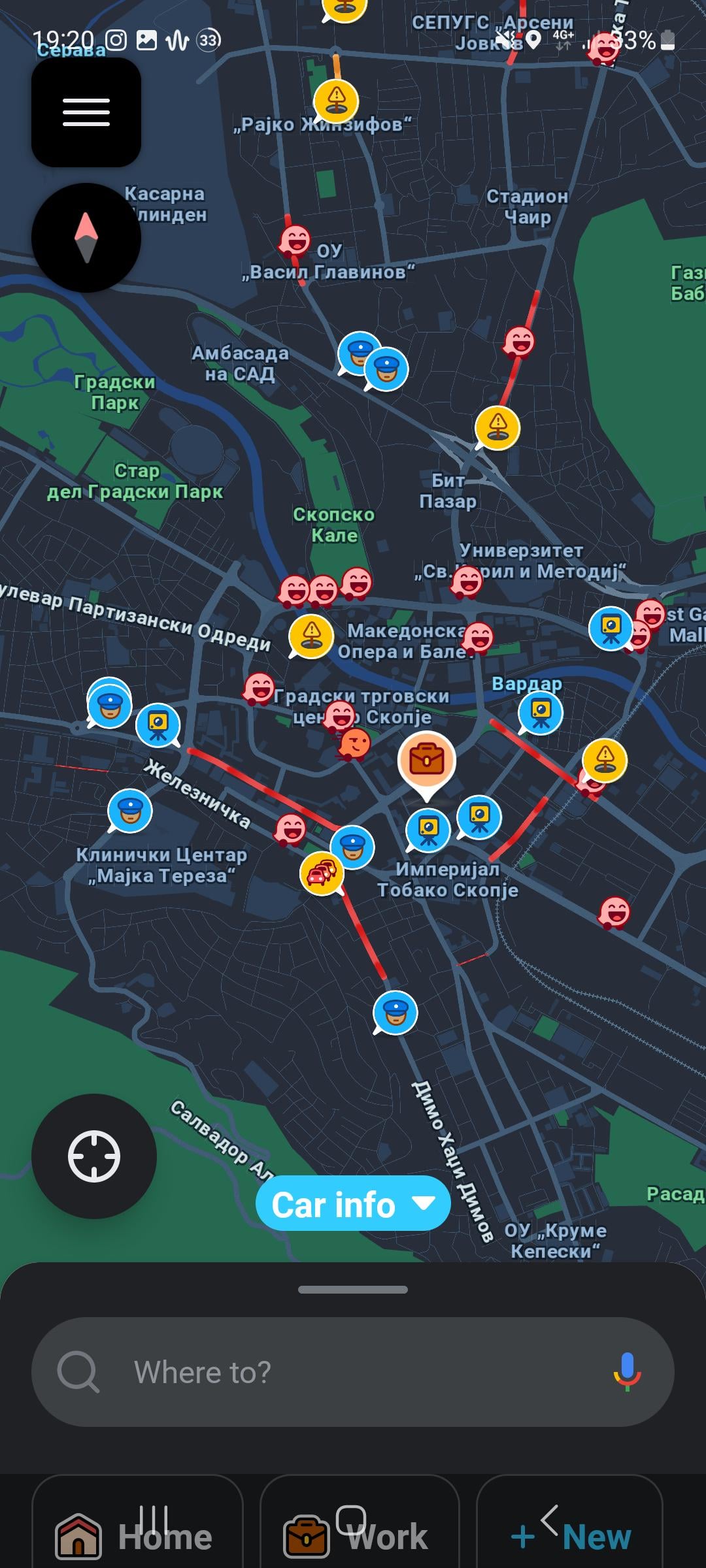Open the hamburger main menu
This screenshot has width=706, height=1568.
click(x=86, y=112)
